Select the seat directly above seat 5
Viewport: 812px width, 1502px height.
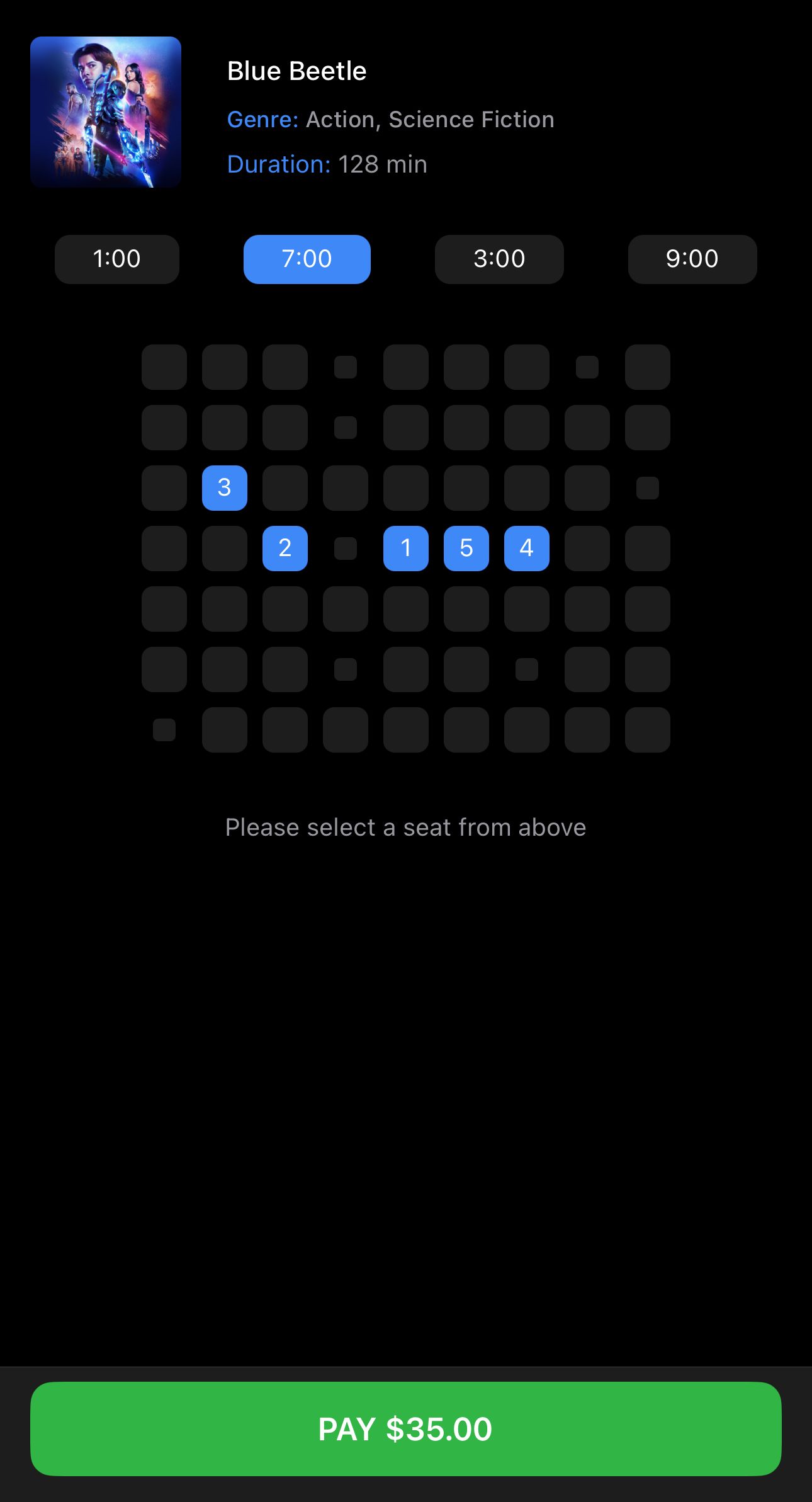point(466,487)
